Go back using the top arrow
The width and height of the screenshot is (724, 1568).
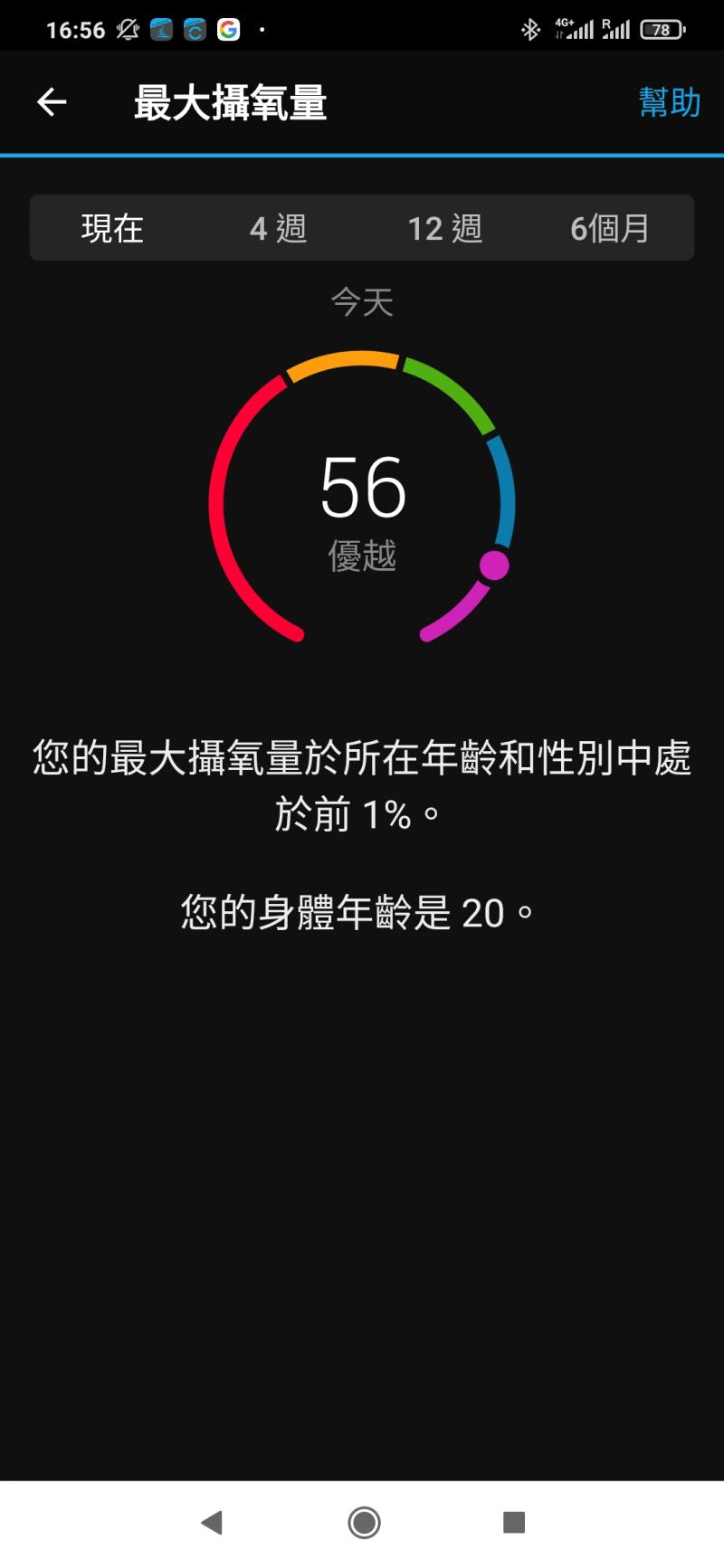point(52,102)
